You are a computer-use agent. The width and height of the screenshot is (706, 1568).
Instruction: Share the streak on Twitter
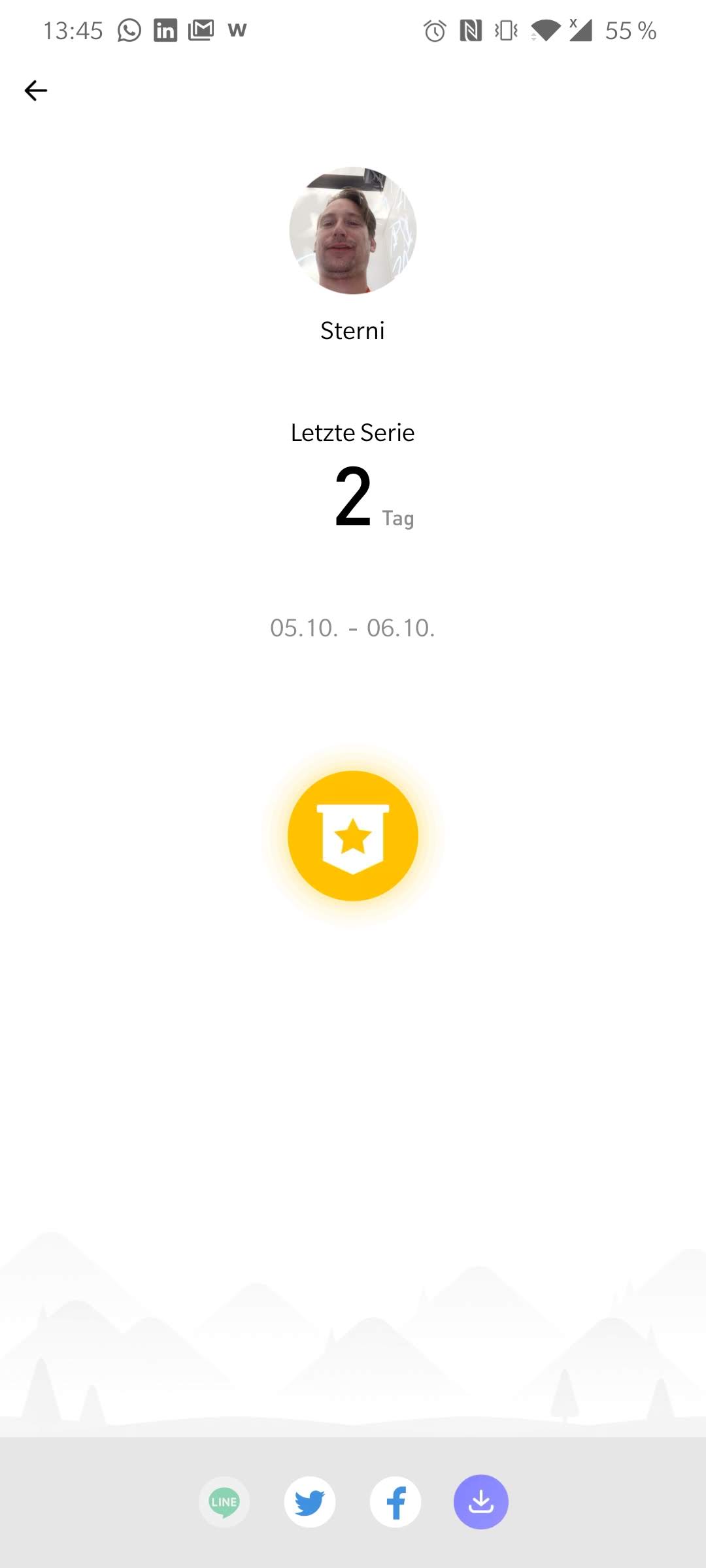(310, 1502)
